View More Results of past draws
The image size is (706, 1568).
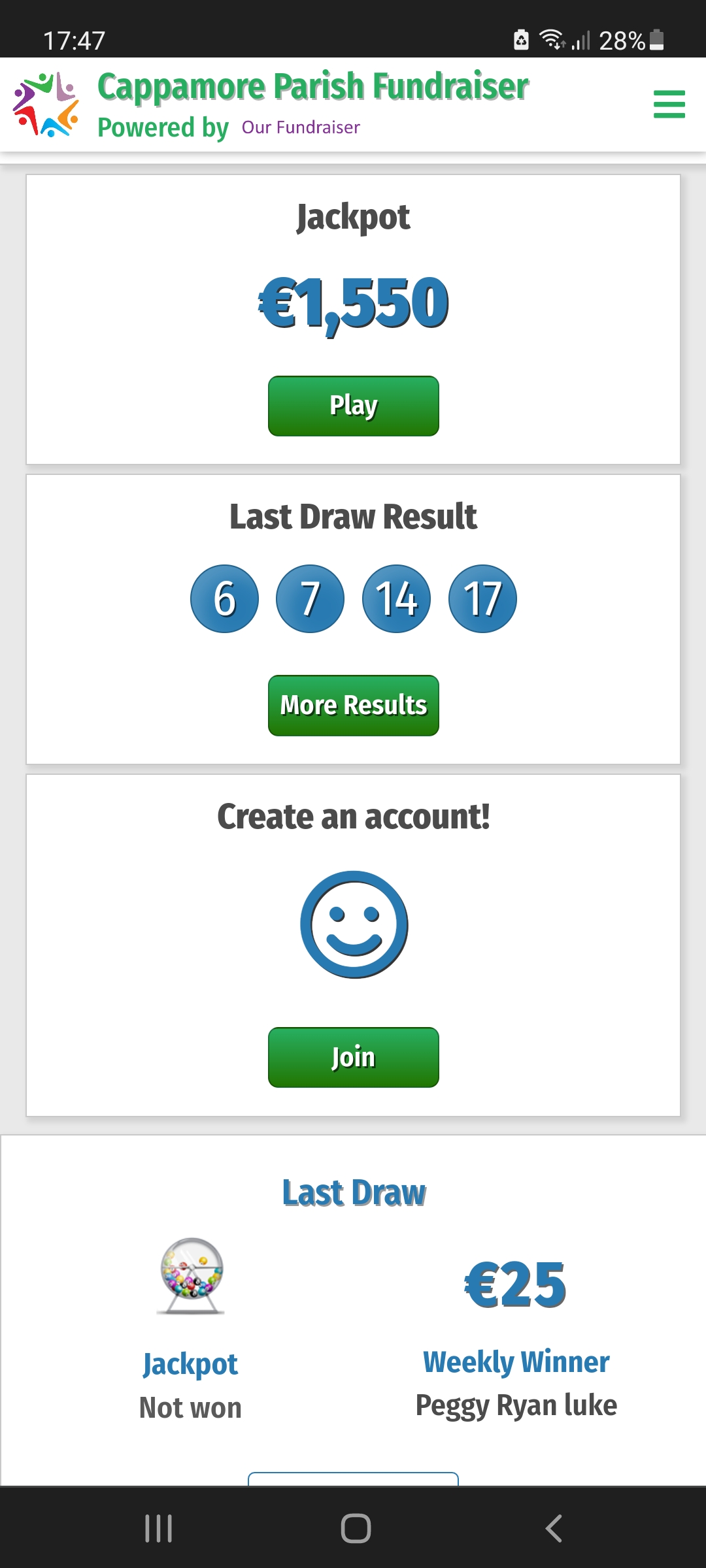coord(353,706)
